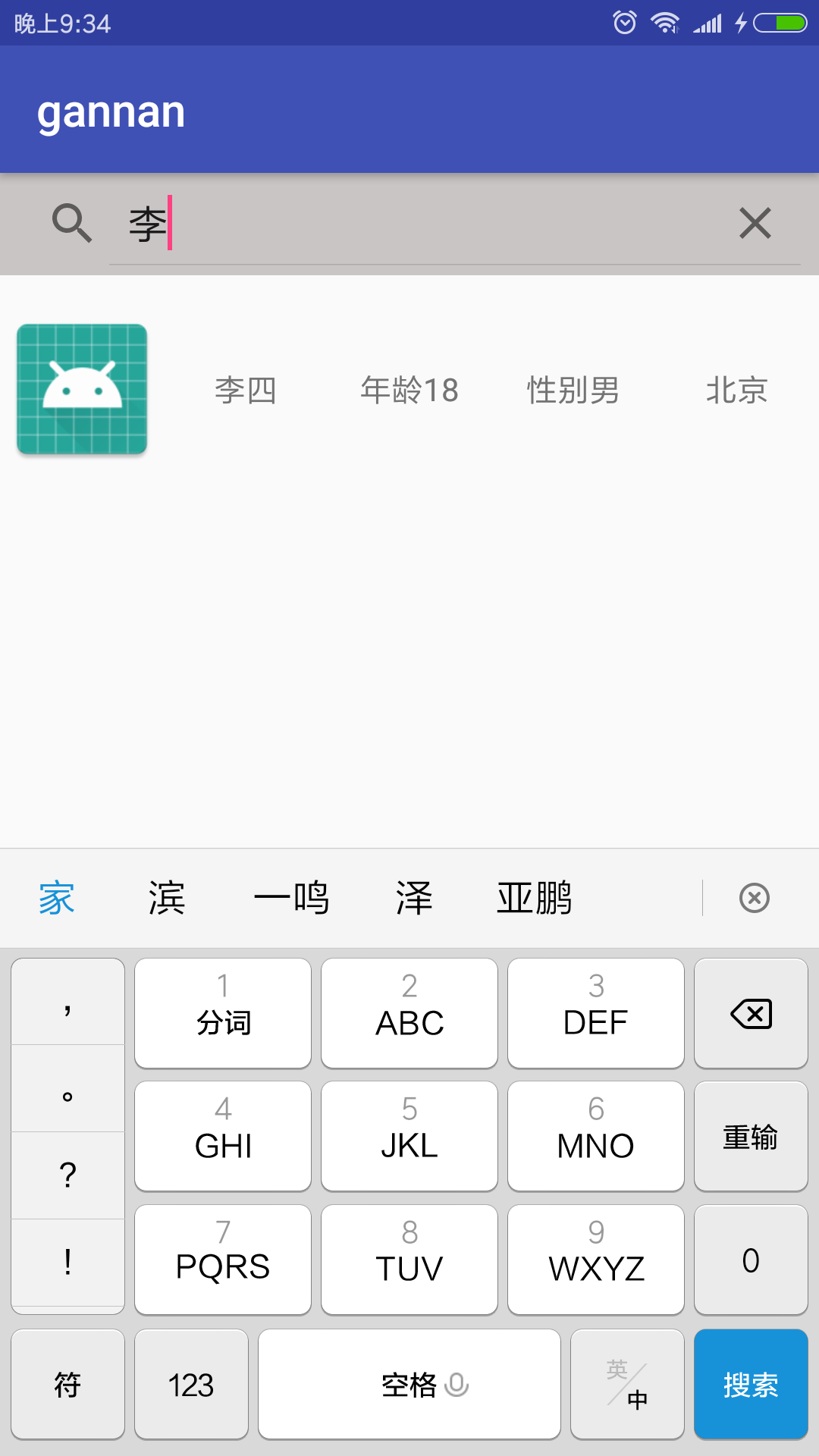Tap the 重输 retype key
The image size is (819, 1456).
tap(750, 1137)
